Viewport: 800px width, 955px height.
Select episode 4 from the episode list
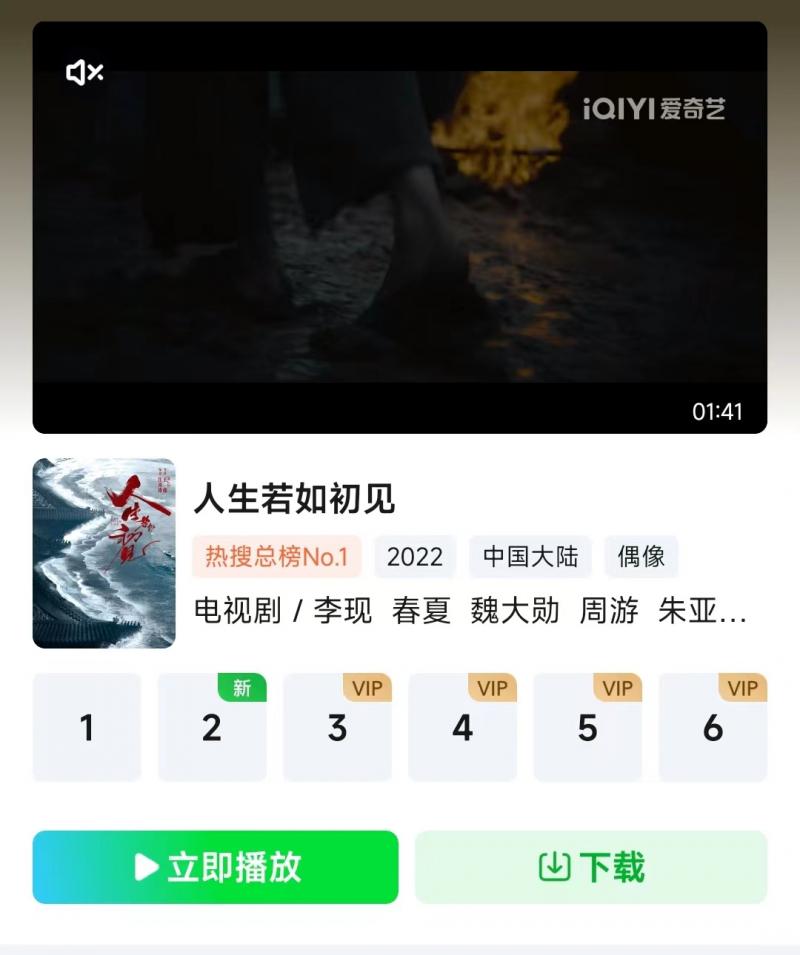point(463,728)
